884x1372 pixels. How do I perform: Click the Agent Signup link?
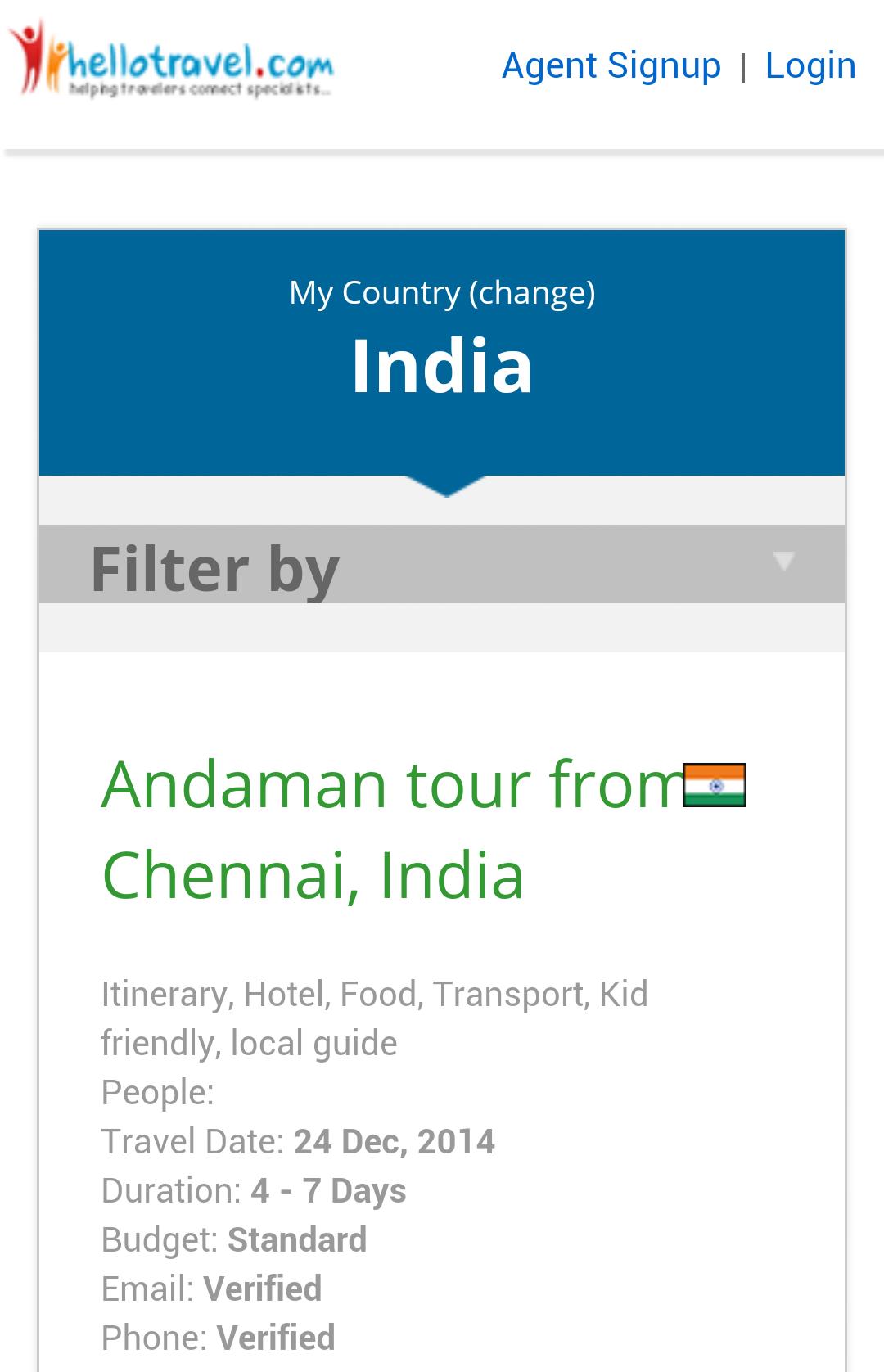click(611, 65)
